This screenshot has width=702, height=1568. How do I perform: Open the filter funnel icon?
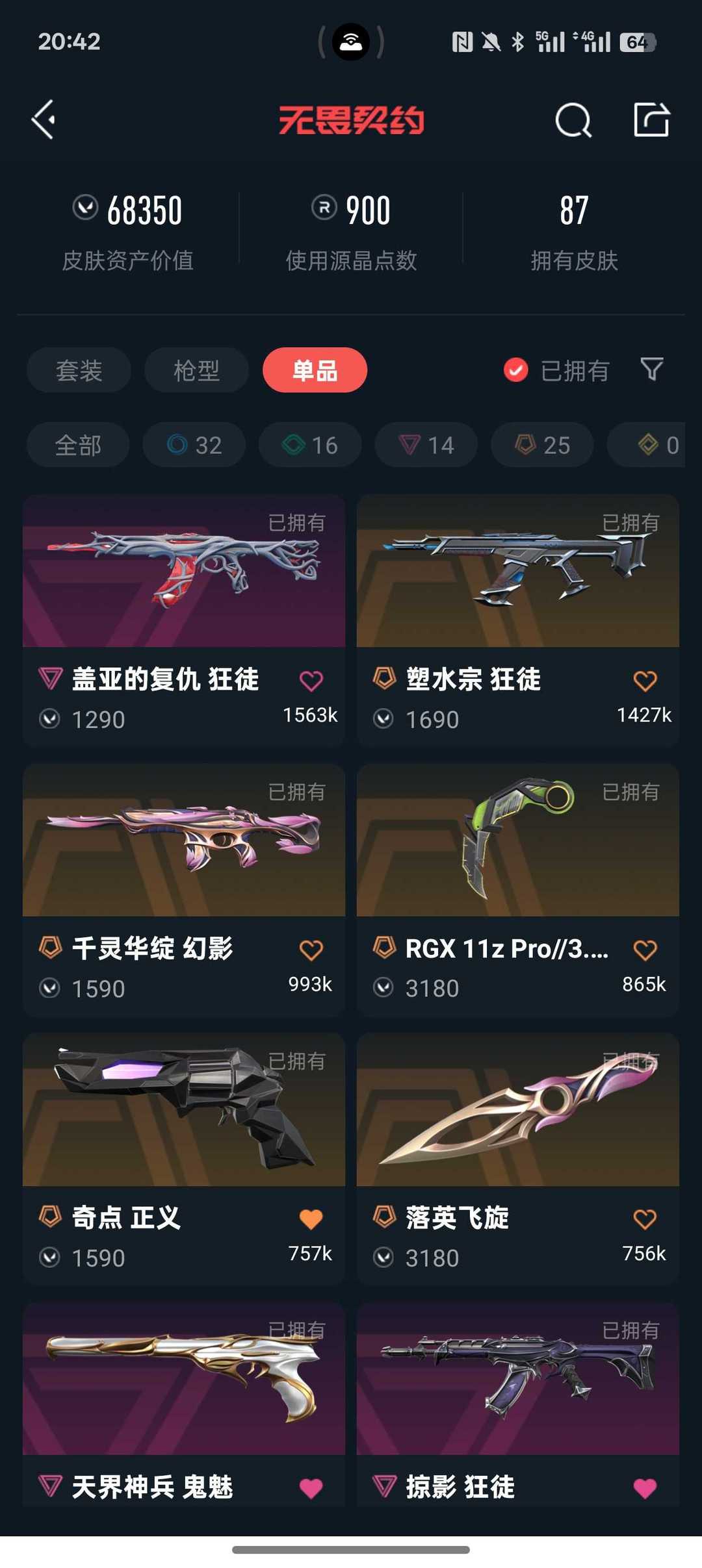tap(652, 369)
